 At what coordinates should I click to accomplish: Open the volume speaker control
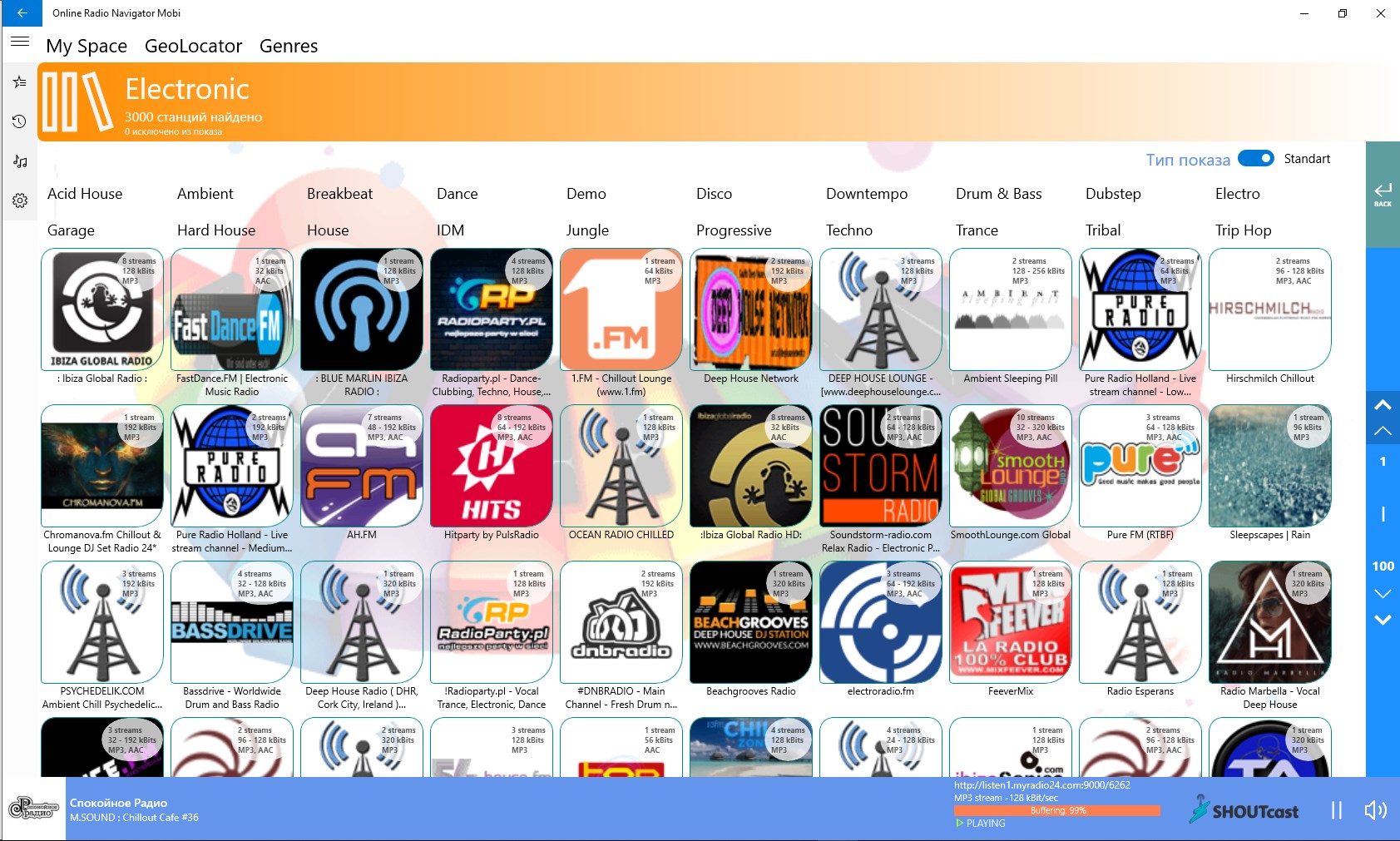pos(1375,810)
